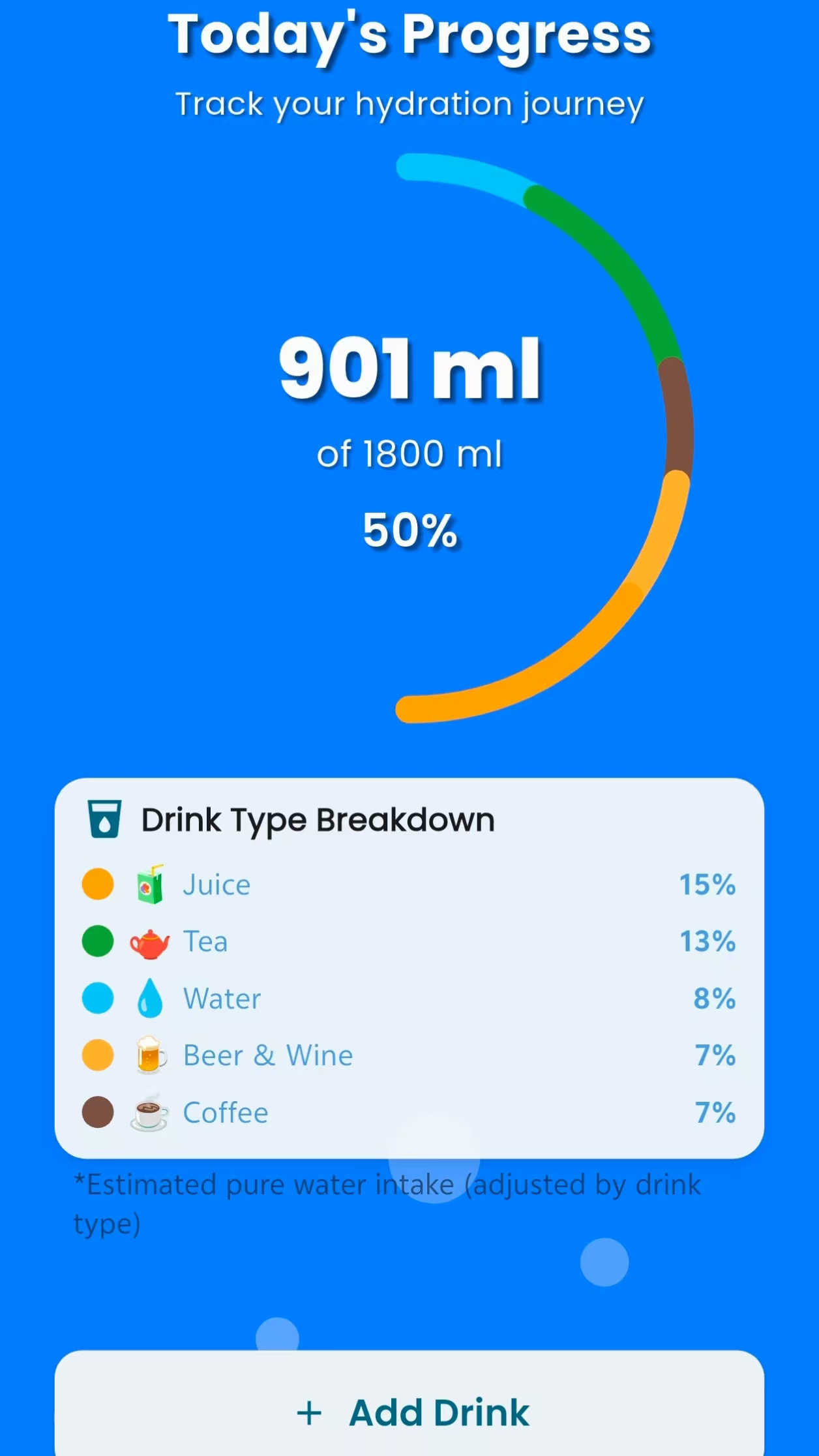The height and width of the screenshot is (1456, 819).
Task: Click the drink glass icon beside Drink Type Breakdown
Action: click(x=104, y=819)
